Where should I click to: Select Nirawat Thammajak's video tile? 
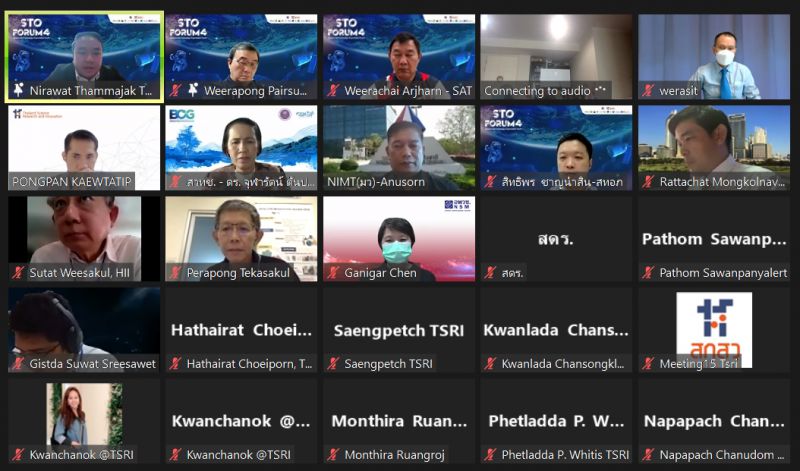(84, 56)
